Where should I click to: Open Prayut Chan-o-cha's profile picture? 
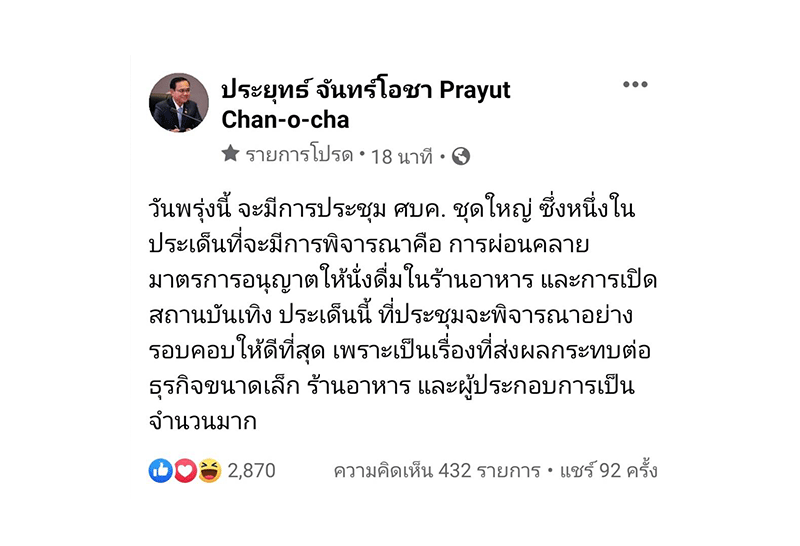(x=180, y=102)
